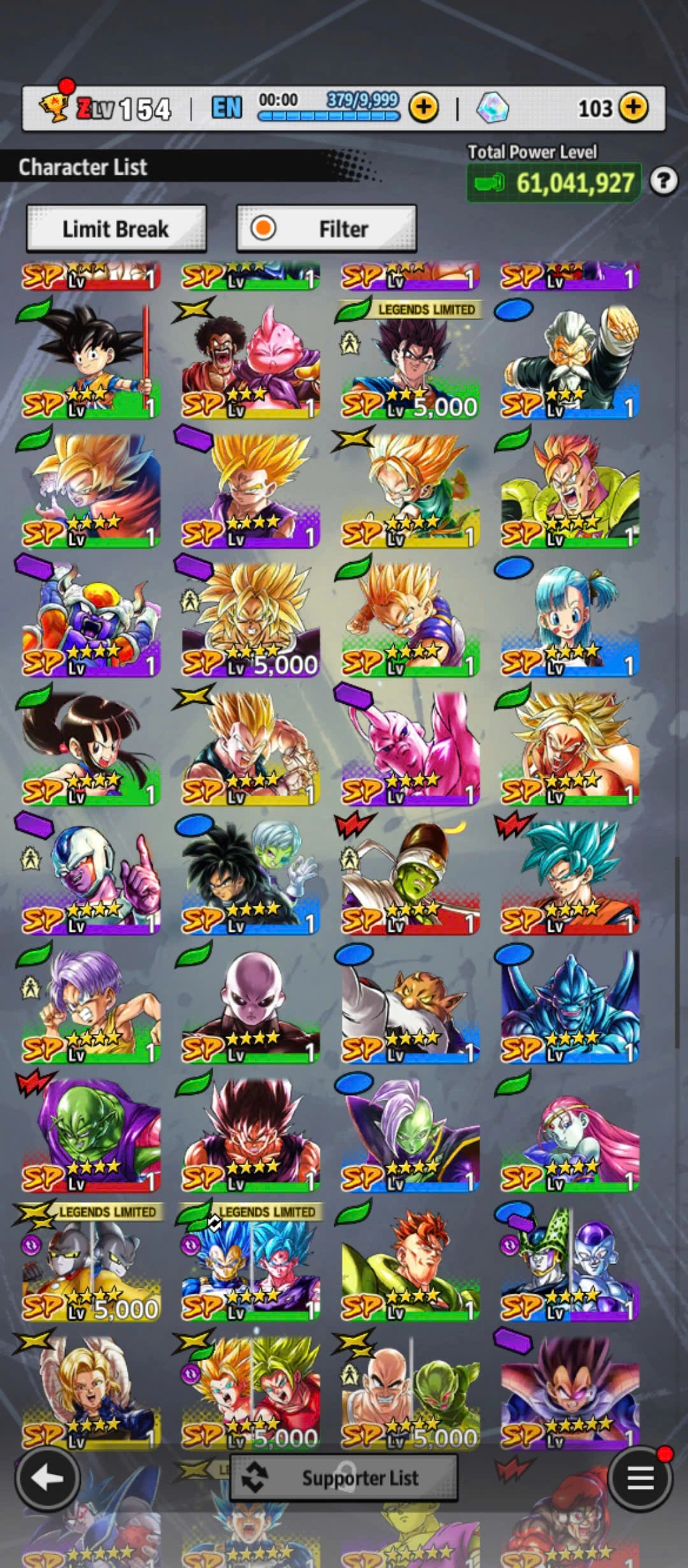Select the Jiren character card

coord(250,1006)
